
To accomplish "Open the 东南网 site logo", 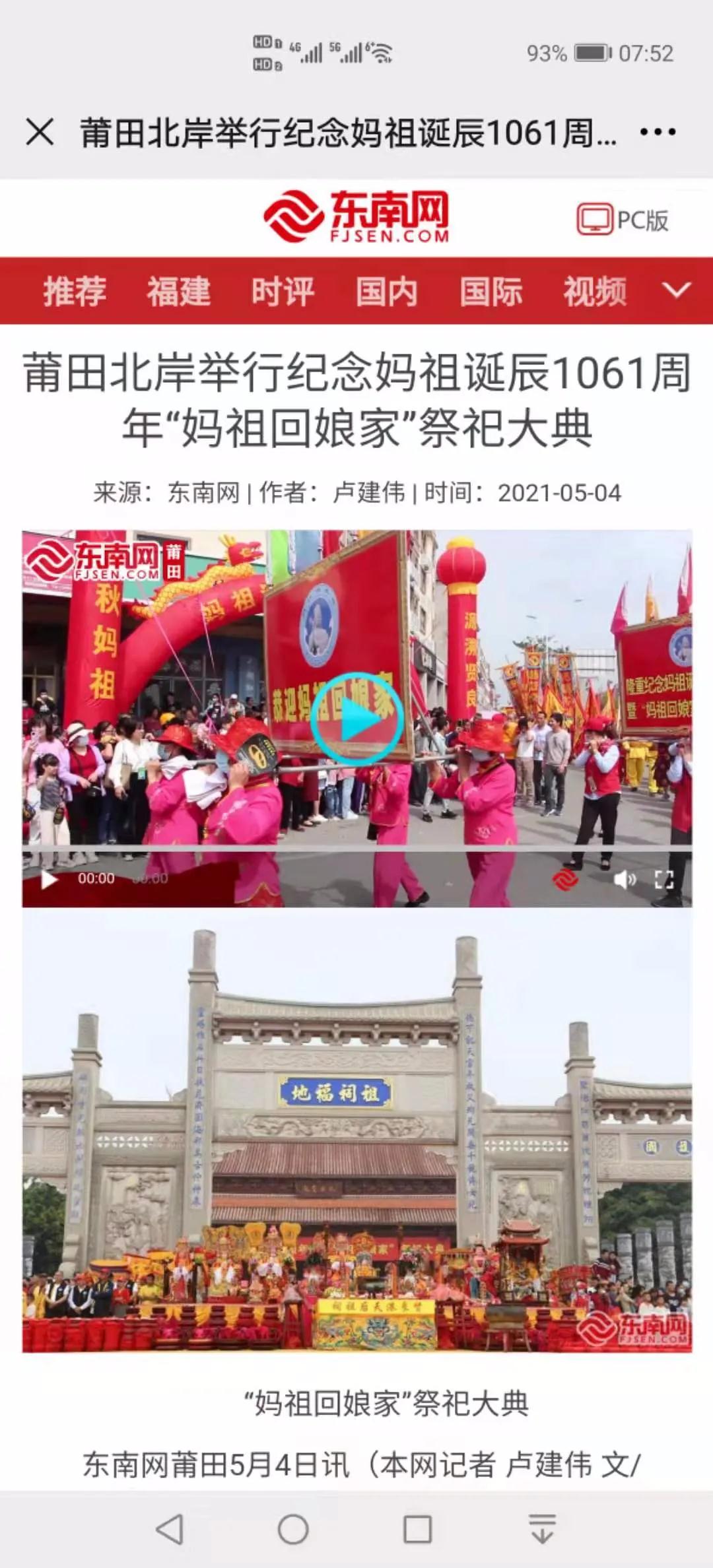I will click(356, 216).
